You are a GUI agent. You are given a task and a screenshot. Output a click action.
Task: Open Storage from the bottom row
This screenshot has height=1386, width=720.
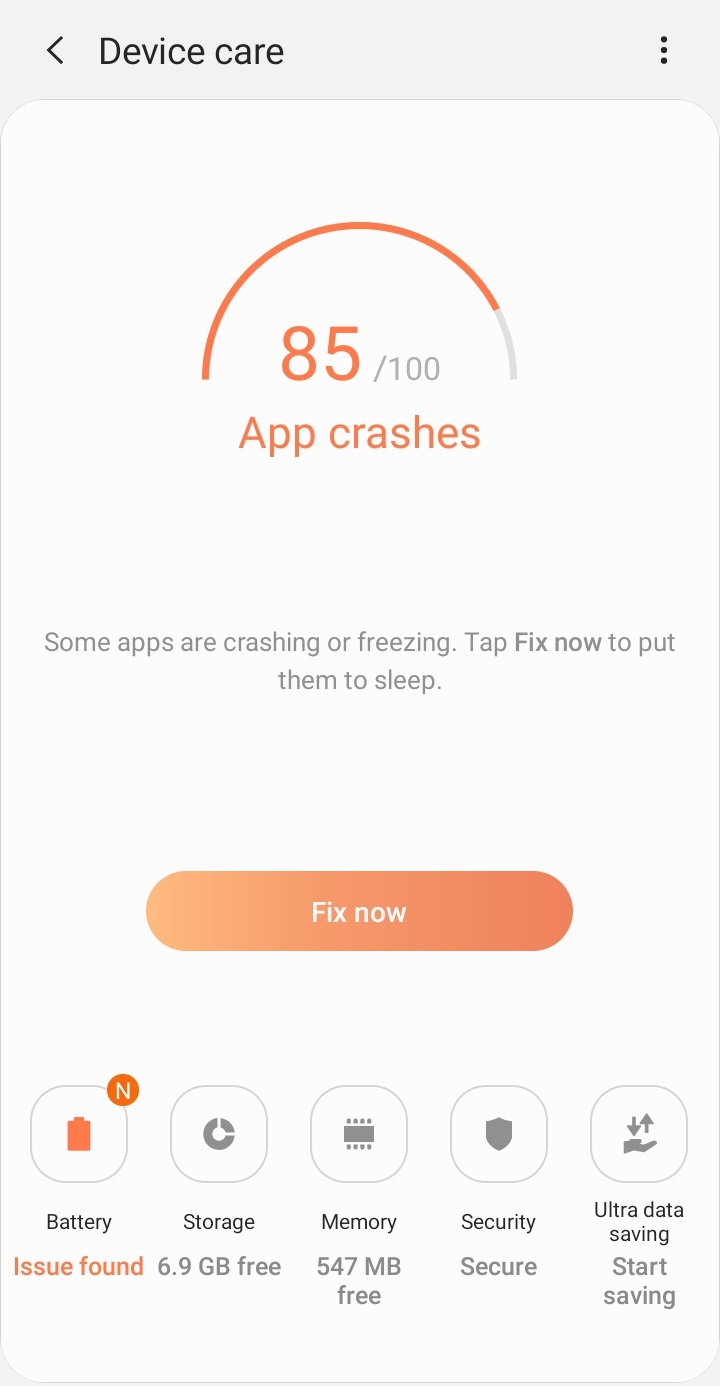coord(218,1133)
